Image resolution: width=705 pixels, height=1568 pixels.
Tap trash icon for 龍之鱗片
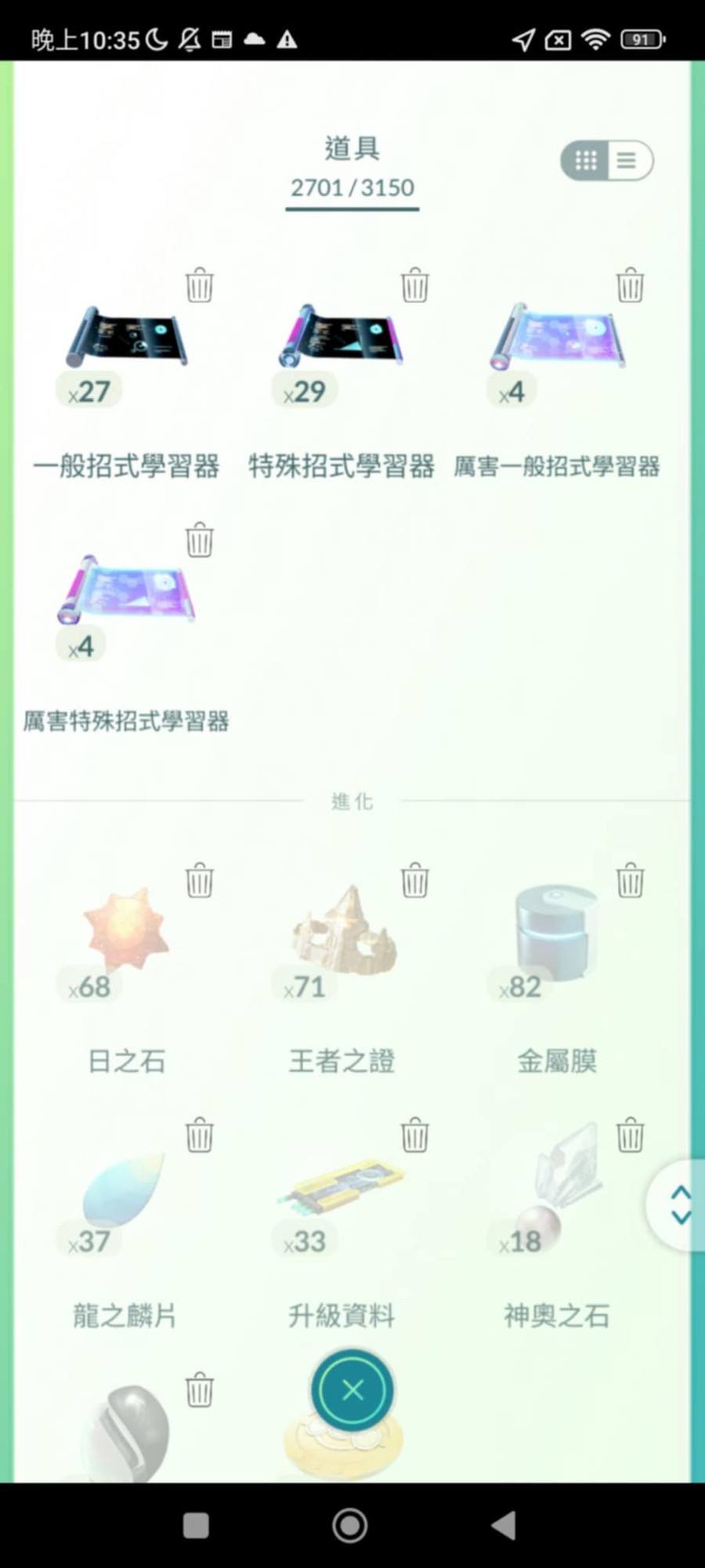tap(200, 1135)
